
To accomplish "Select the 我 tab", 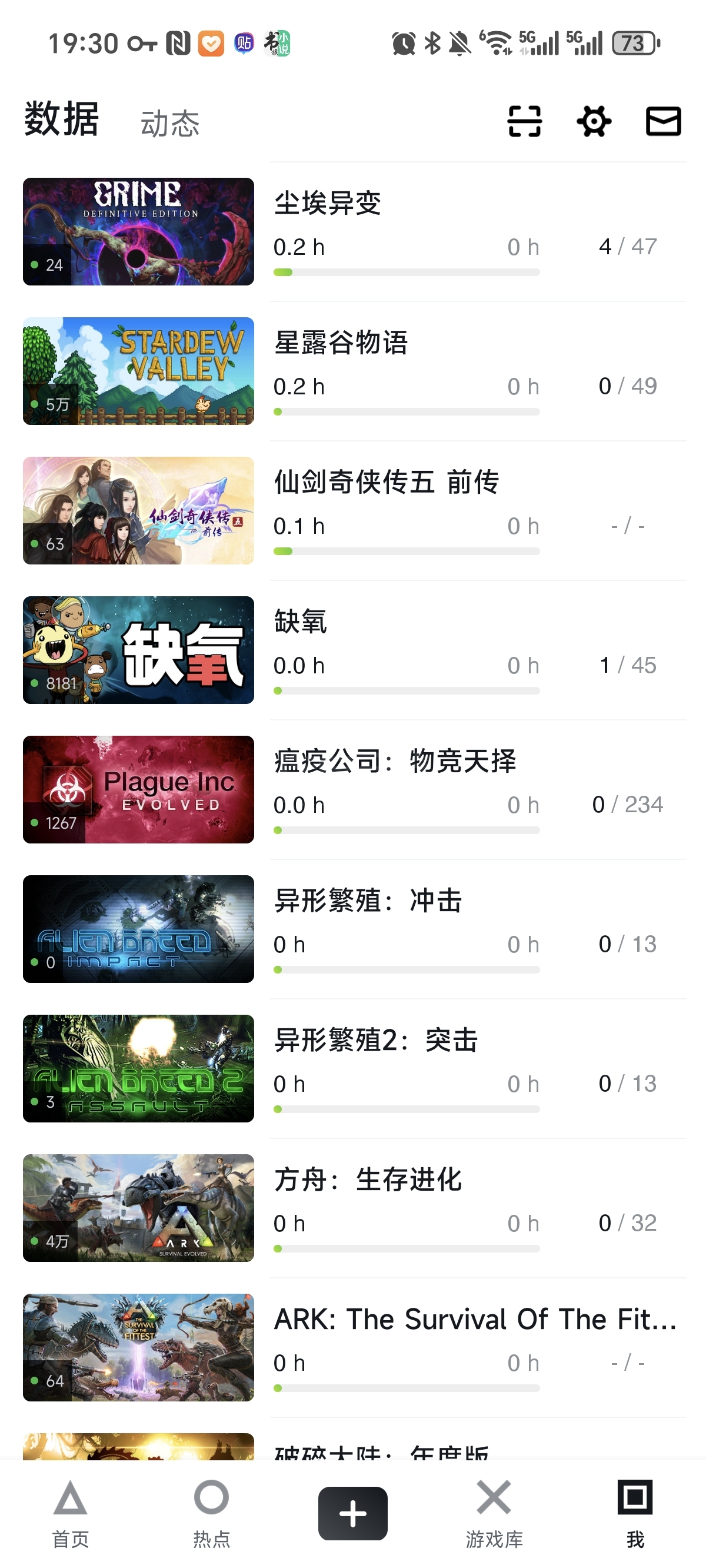I will [x=635, y=1513].
